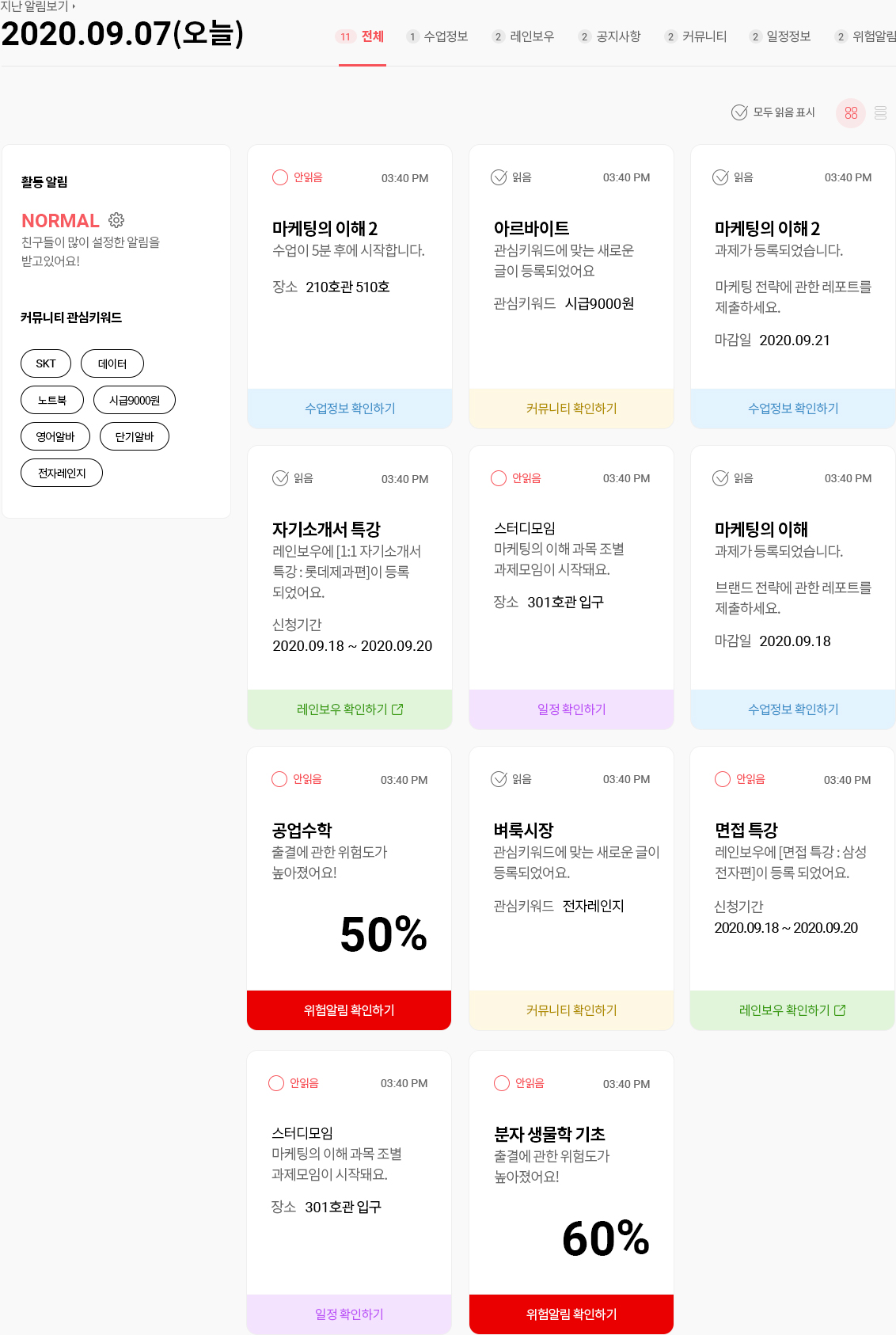896x1335 pixels.
Task: Tap the 전자레인지 keyword chip
Action: 62,473
